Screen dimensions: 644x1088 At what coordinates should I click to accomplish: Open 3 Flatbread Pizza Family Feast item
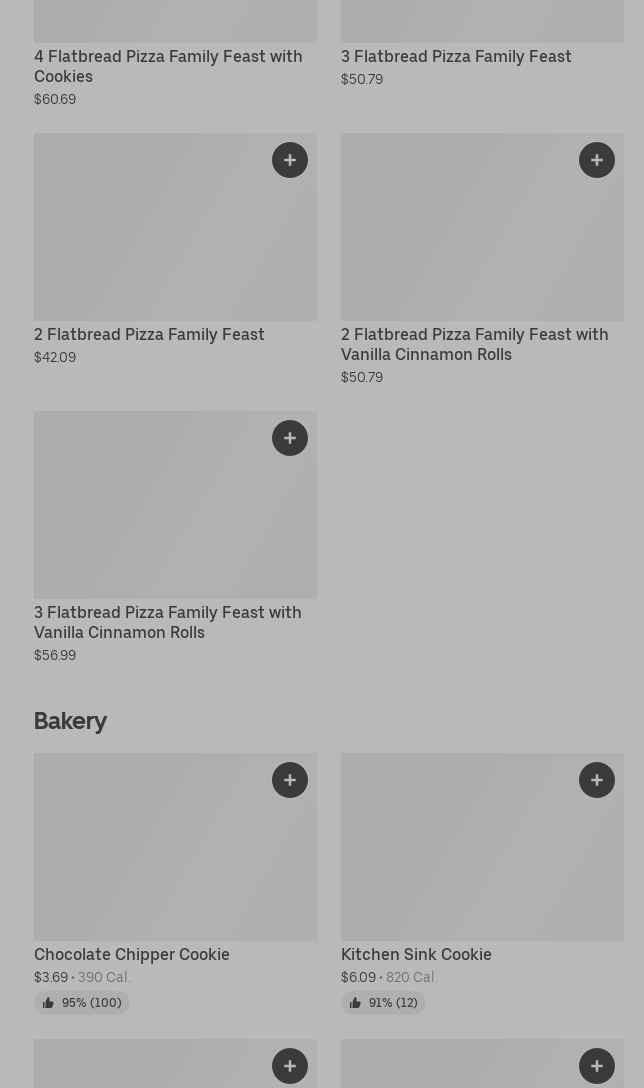(x=456, y=57)
